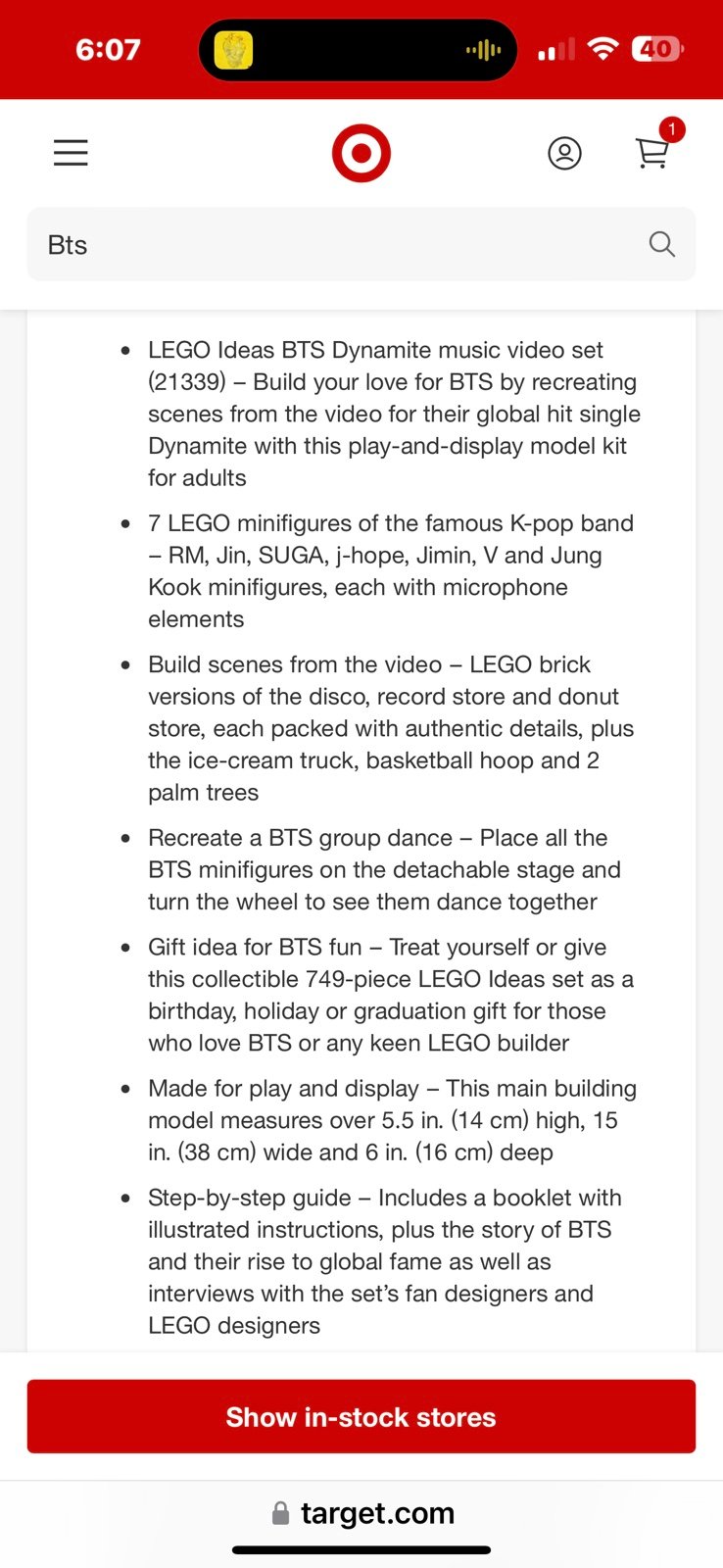Tap the target.com address bar
Viewport: 723px width, 1568px height.
coord(363,1513)
